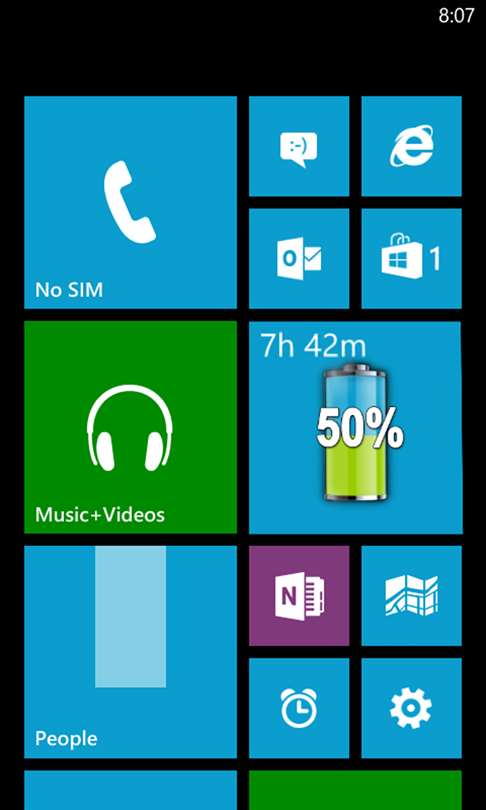The height and width of the screenshot is (810, 486).
Task: Open the Phone tile labeled No SIM
Action: 130,202
